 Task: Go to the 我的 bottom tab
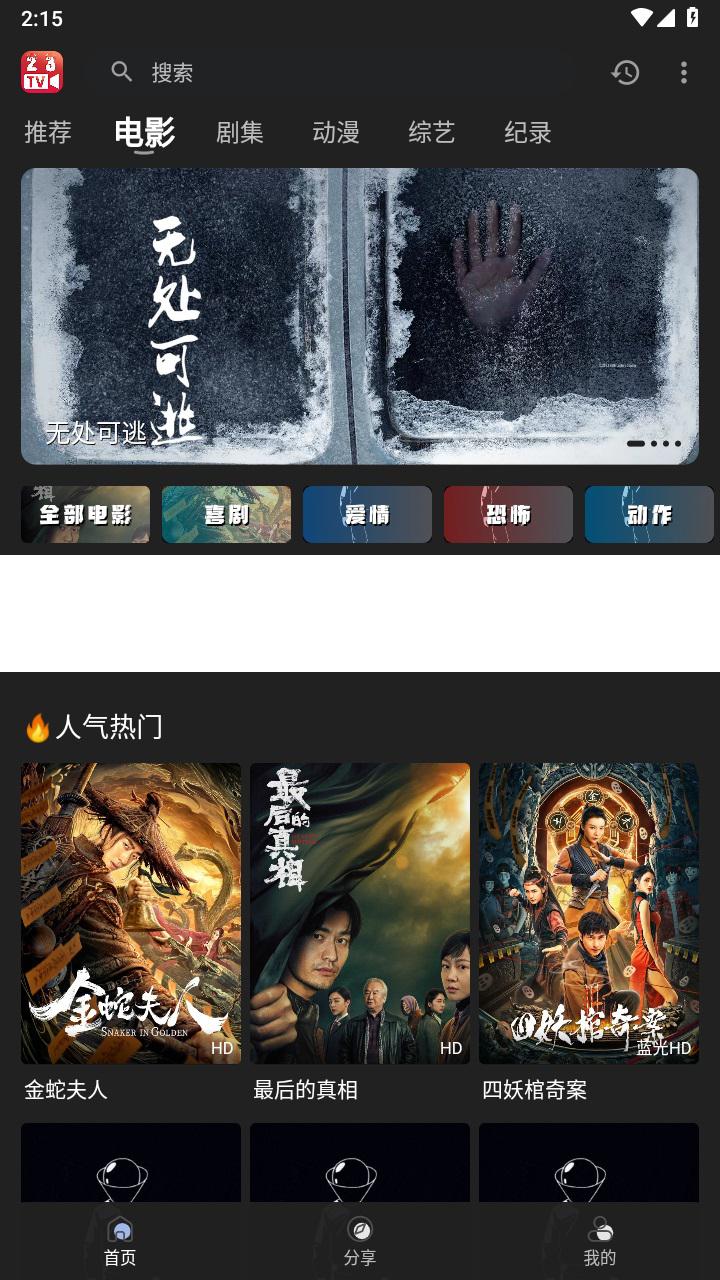click(x=600, y=1242)
